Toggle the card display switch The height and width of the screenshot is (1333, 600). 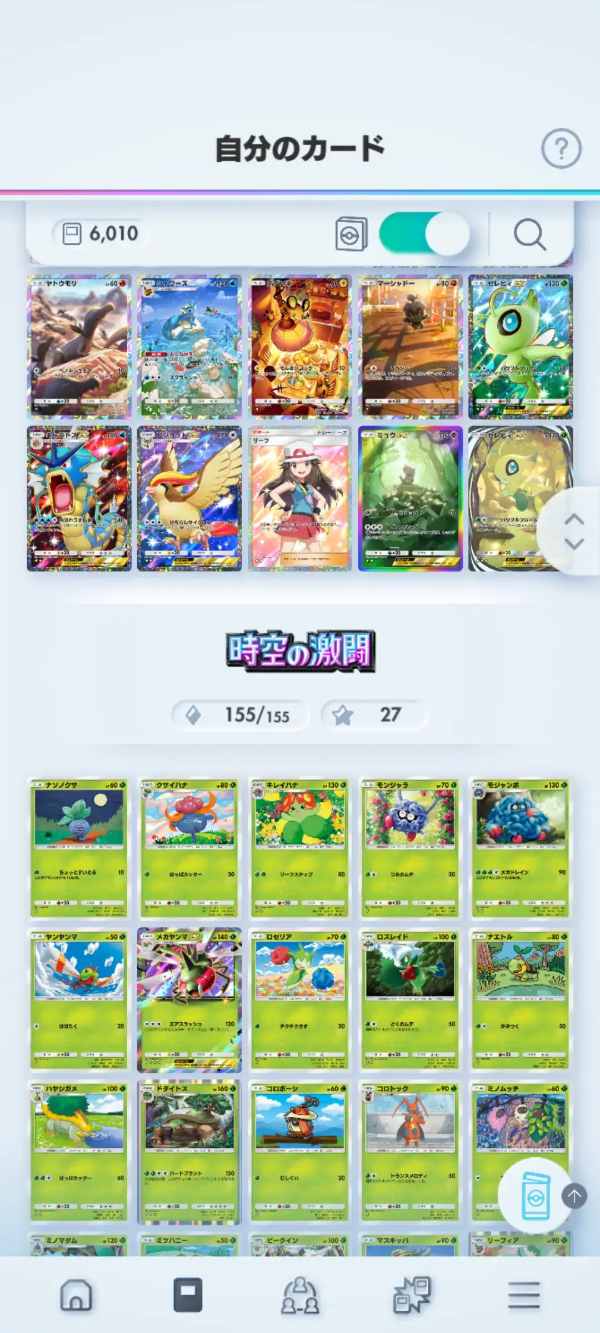pyautogui.click(x=423, y=235)
